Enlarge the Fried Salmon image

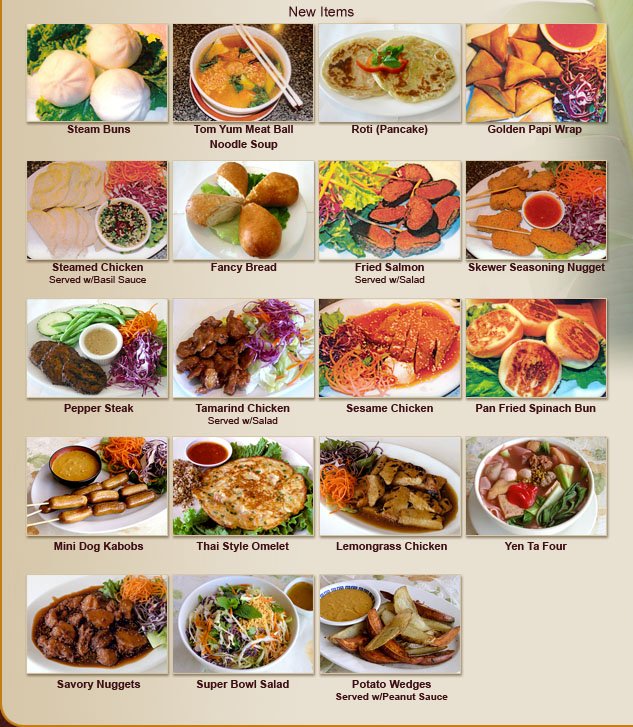[x=389, y=210]
